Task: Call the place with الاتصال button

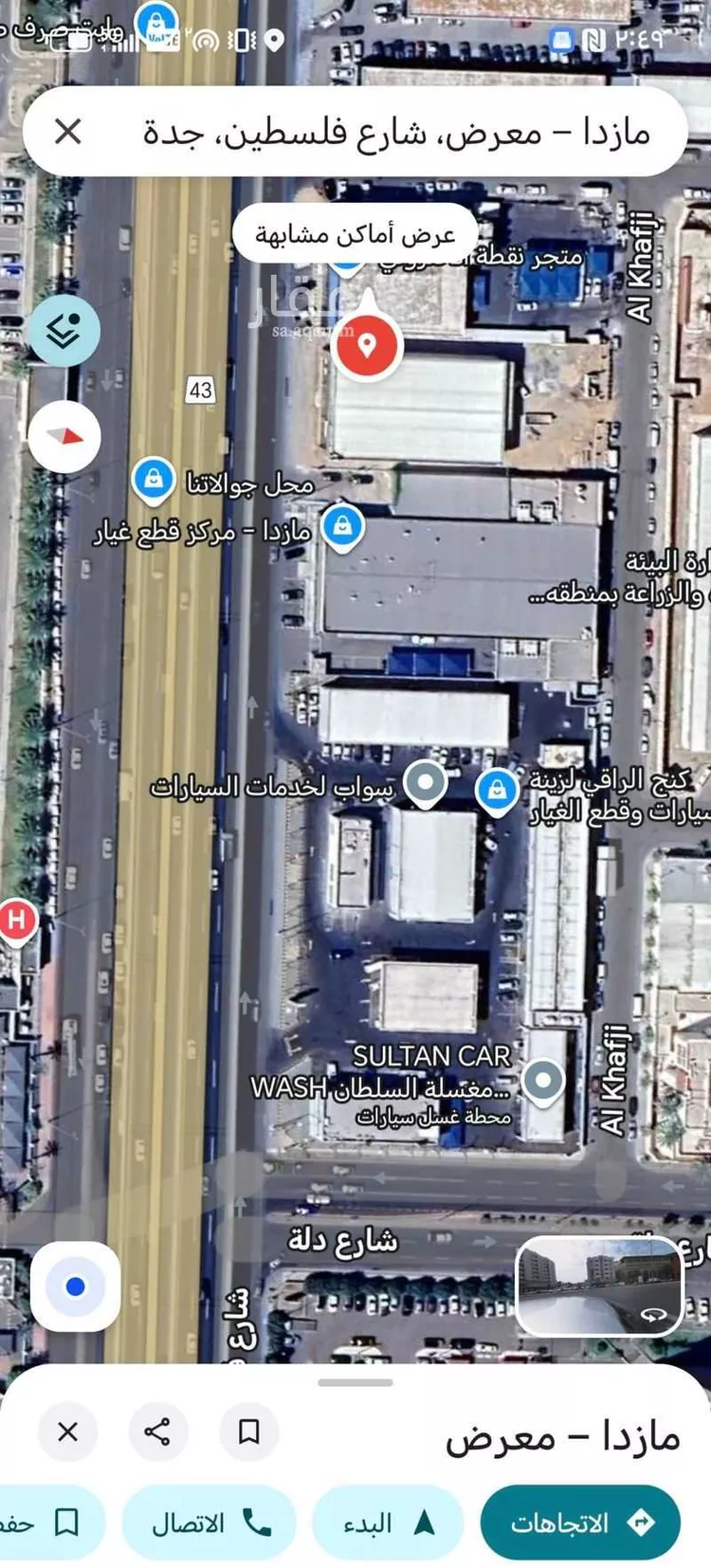Action: click(209, 1522)
